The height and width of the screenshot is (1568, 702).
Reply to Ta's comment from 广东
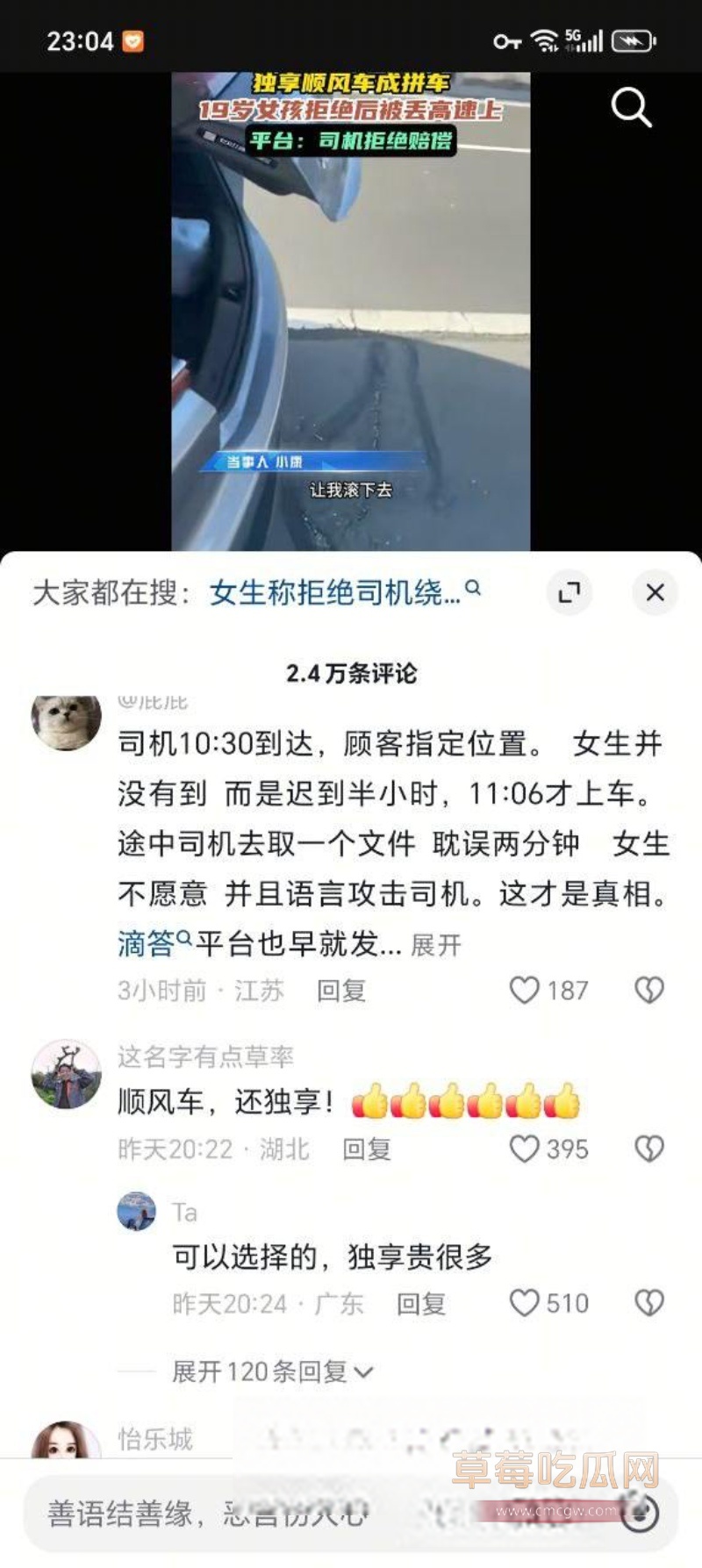[x=420, y=1304]
